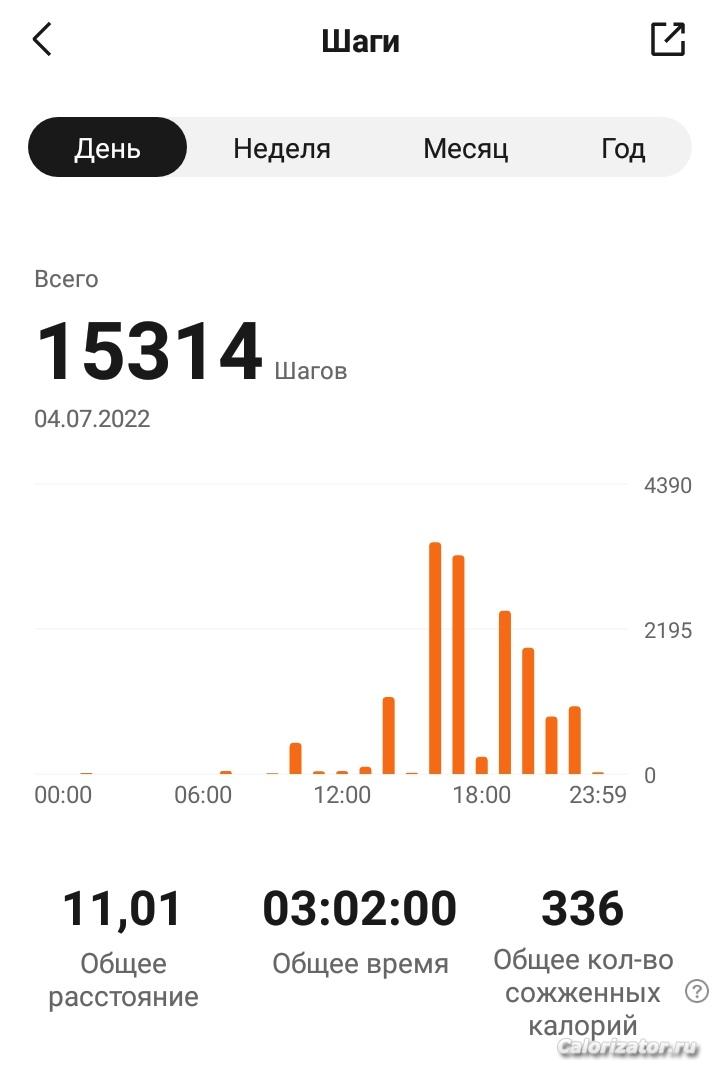Viewport: 720px width, 1068px height.
Task: Share the steps statistics
Action: 668,40
